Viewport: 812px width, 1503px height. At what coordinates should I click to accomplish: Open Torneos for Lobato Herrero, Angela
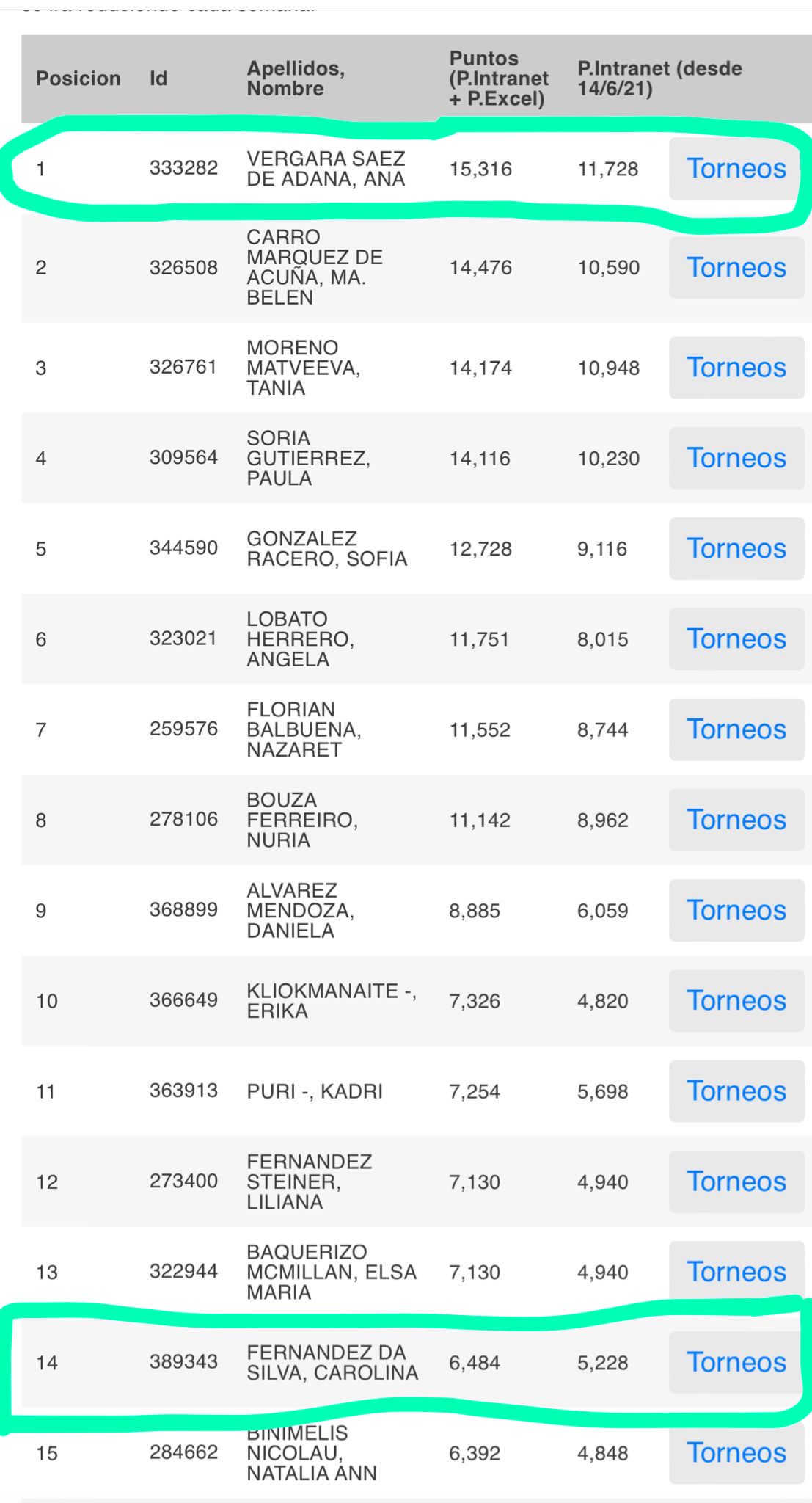[x=736, y=638]
